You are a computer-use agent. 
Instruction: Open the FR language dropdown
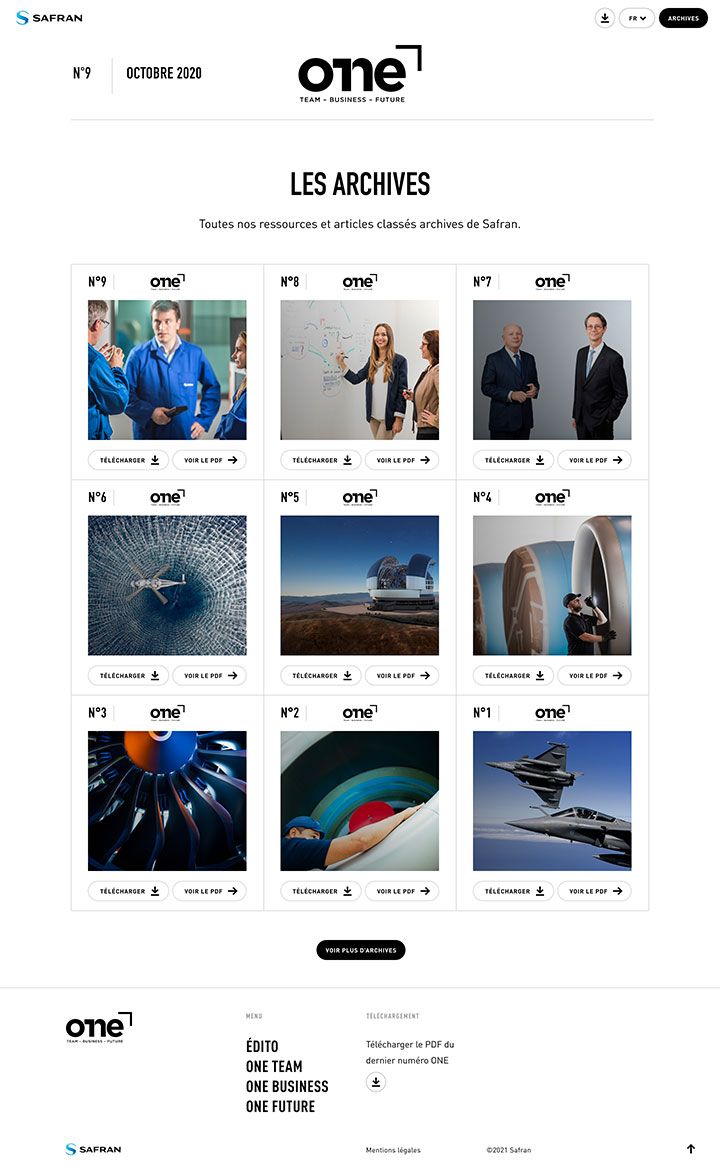coord(637,18)
